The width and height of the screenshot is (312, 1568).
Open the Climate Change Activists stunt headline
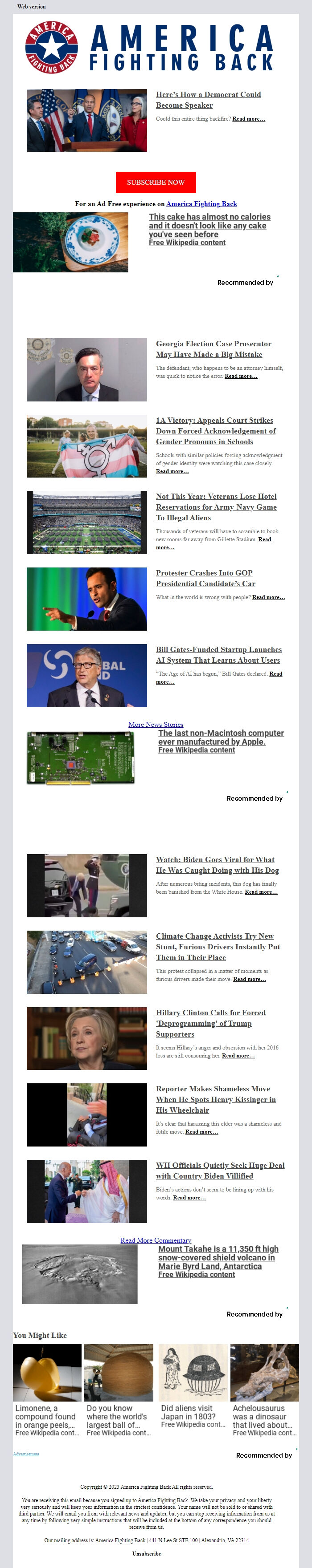tap(218, 946)
